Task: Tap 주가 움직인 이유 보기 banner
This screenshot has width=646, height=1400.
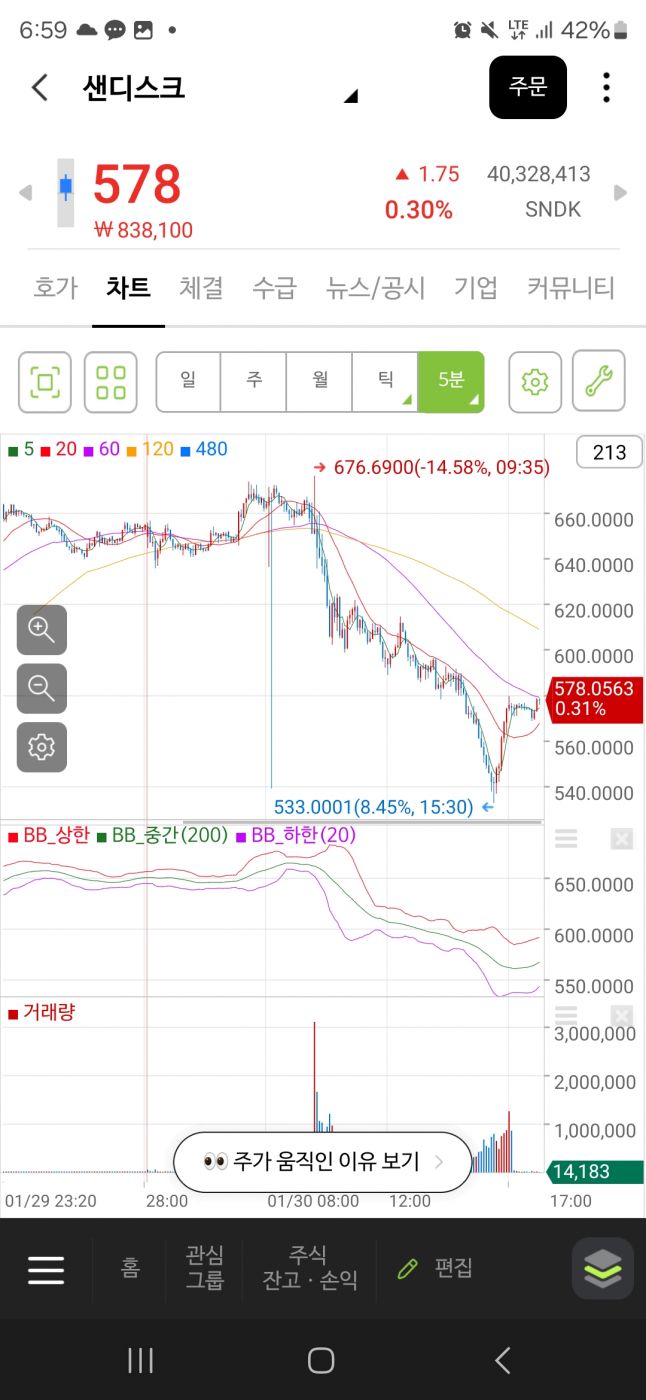Action: click(x=322, y=1162)
